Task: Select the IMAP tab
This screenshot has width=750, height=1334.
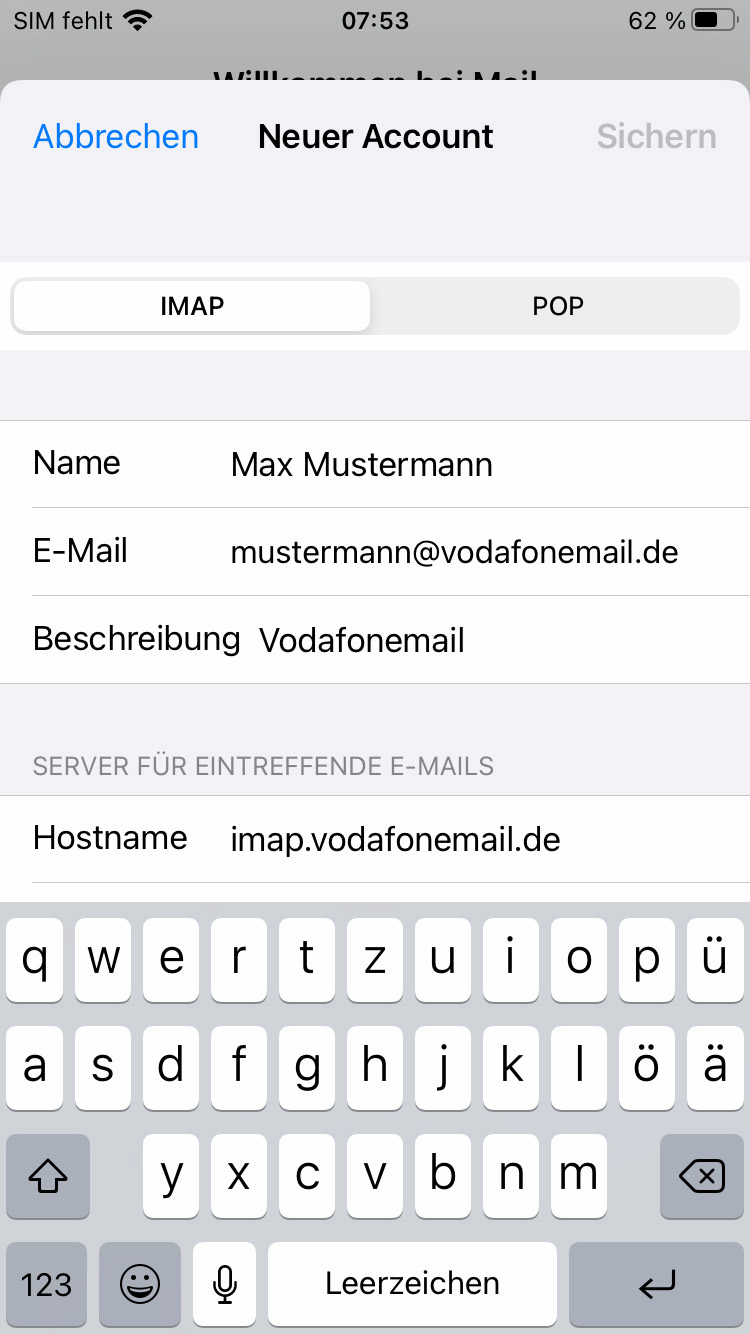Action: 191,306
